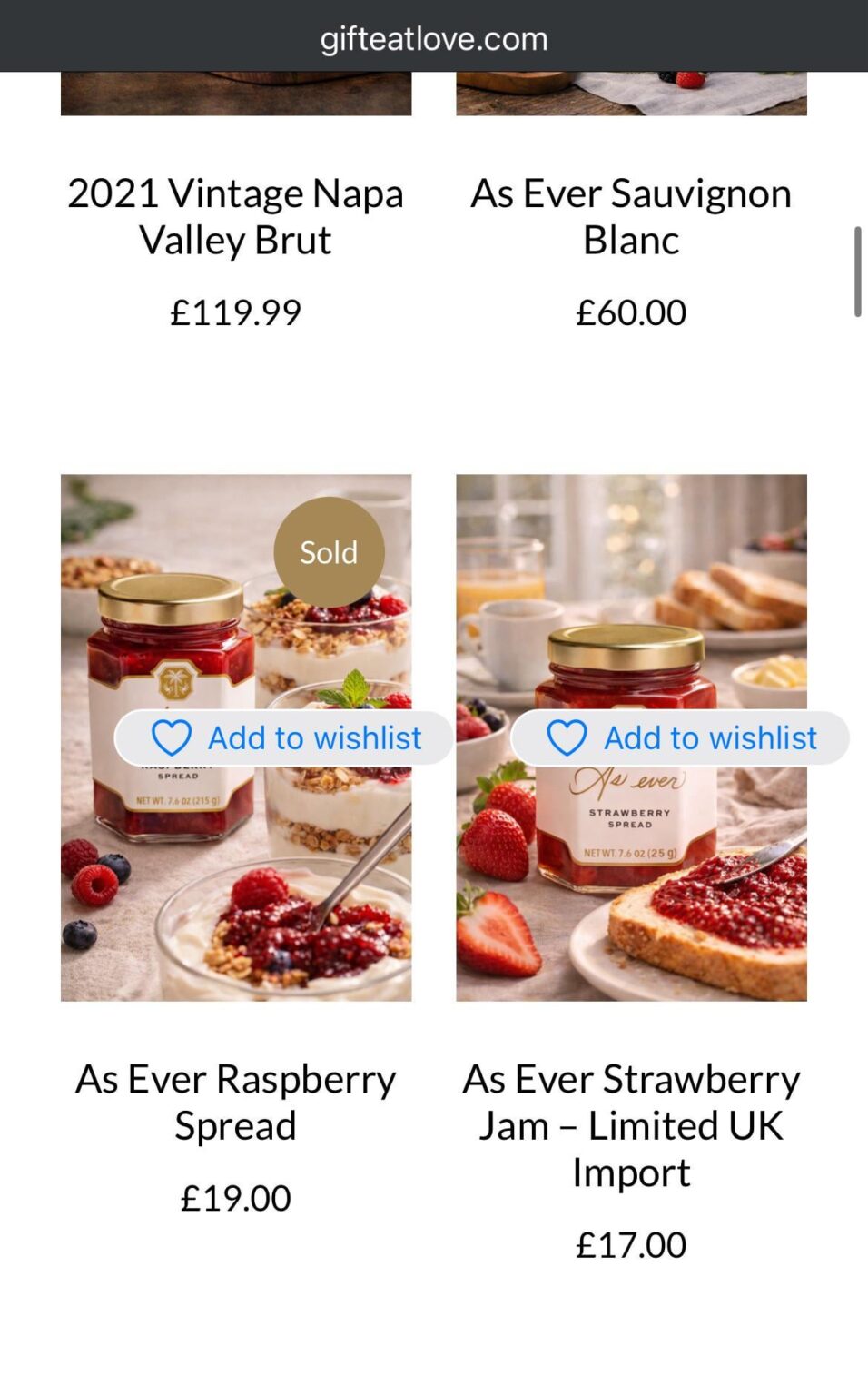Image resolution: width=868 pixels, height=1395 pixels.
Task: Tap the Sold badge on raspberry spread
Action: coord(328,551)
